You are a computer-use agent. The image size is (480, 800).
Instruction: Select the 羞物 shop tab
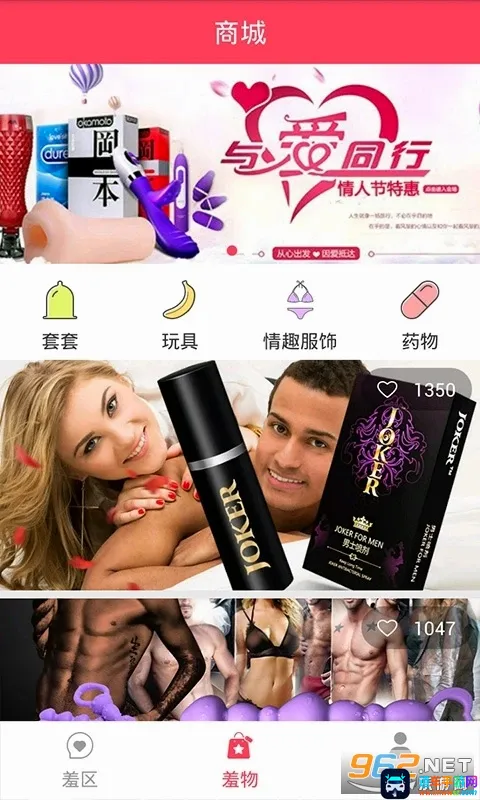(x=240, y=760)
